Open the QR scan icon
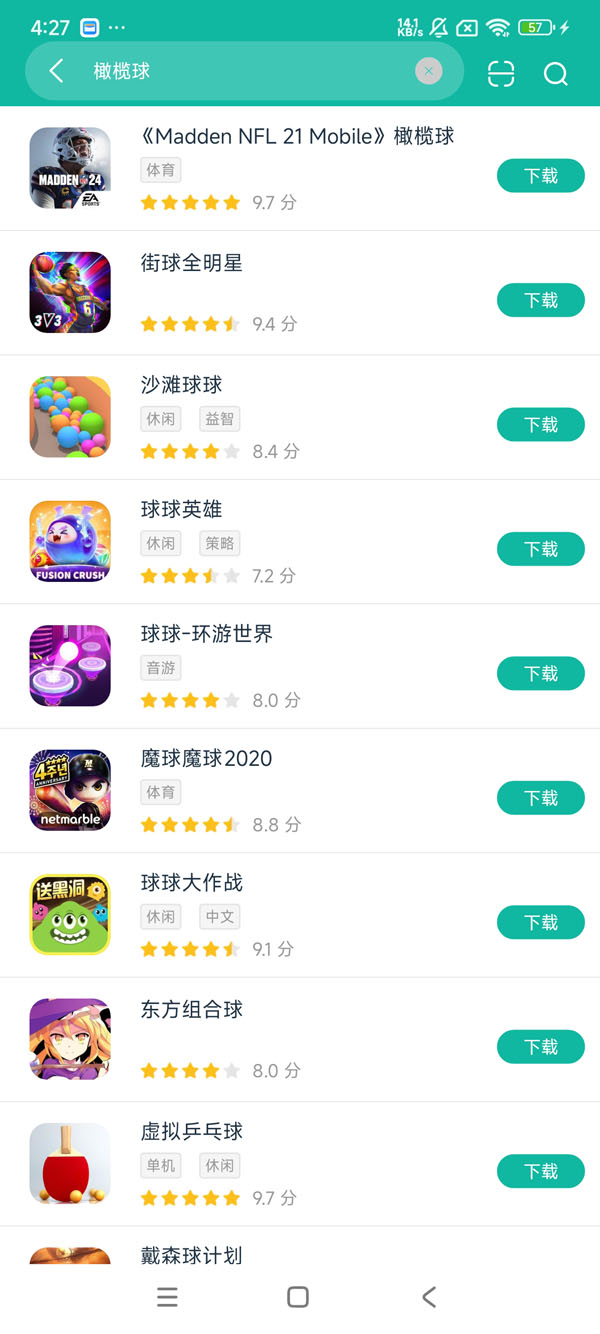The height and width of the screenshot is (1334, 600). [501, 73]
